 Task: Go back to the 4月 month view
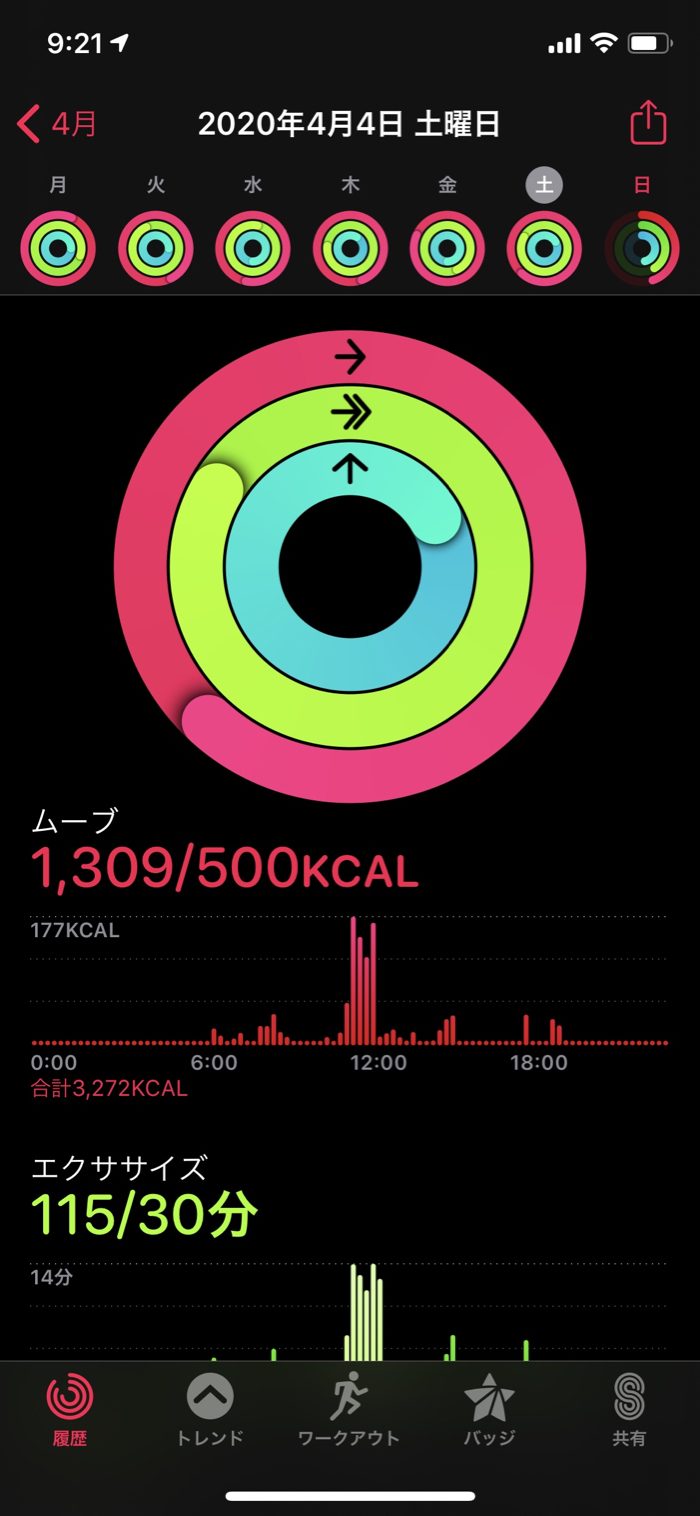(58, 125)
